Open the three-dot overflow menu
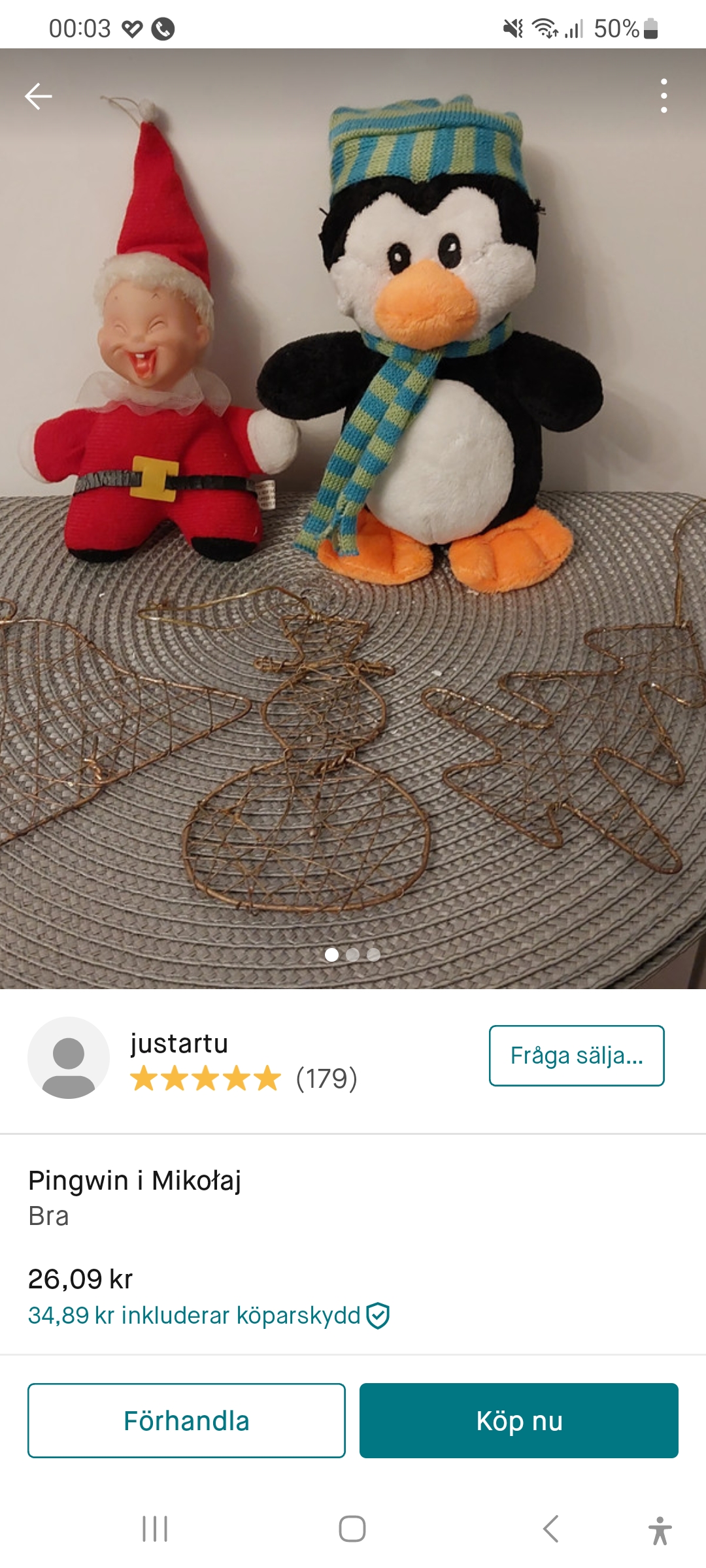The image size is (706, 1568). 664,96
